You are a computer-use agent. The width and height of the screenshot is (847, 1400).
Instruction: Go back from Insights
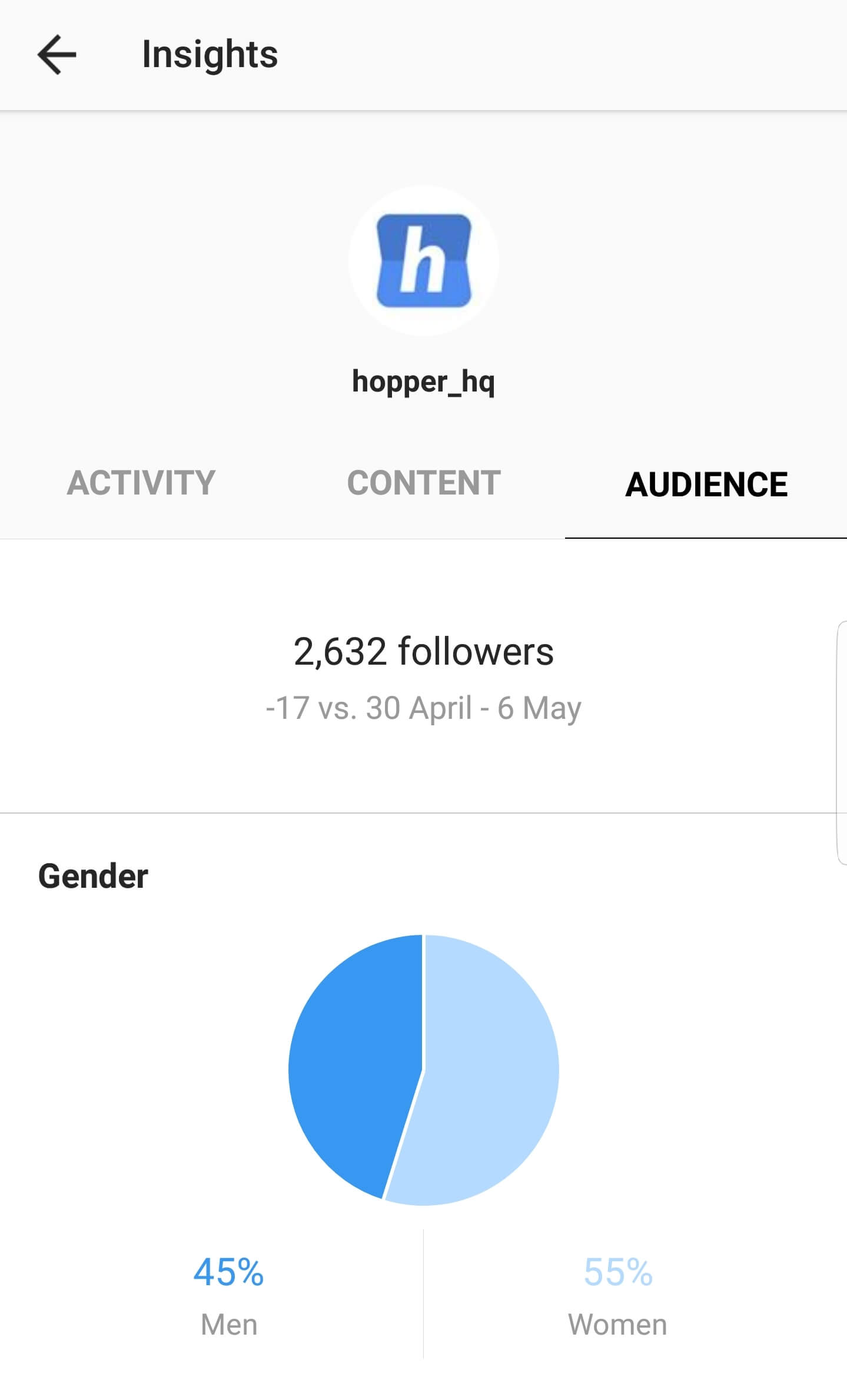point(57,55)
